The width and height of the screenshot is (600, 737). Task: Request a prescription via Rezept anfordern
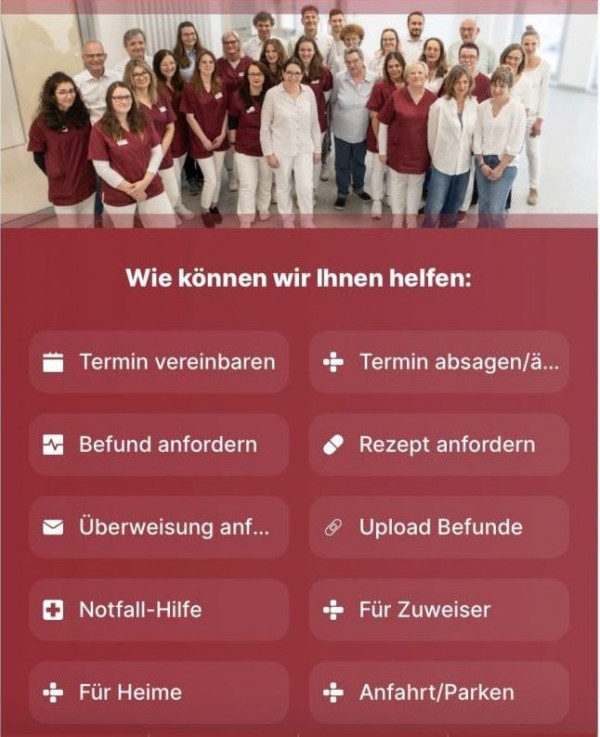point(439,444)
